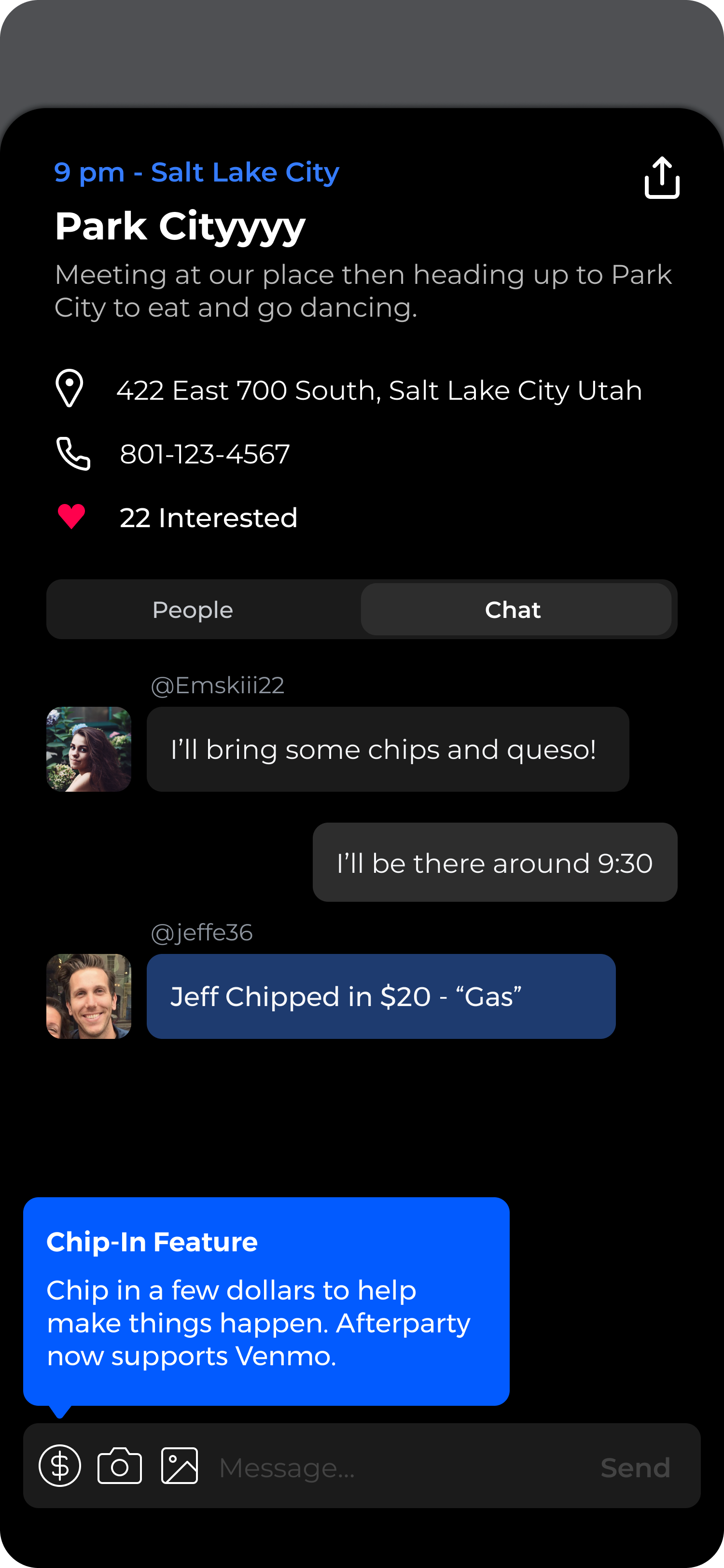Call the number 801-123-4567
This screenshot has width=724, height=1568.
click(205, 454)
